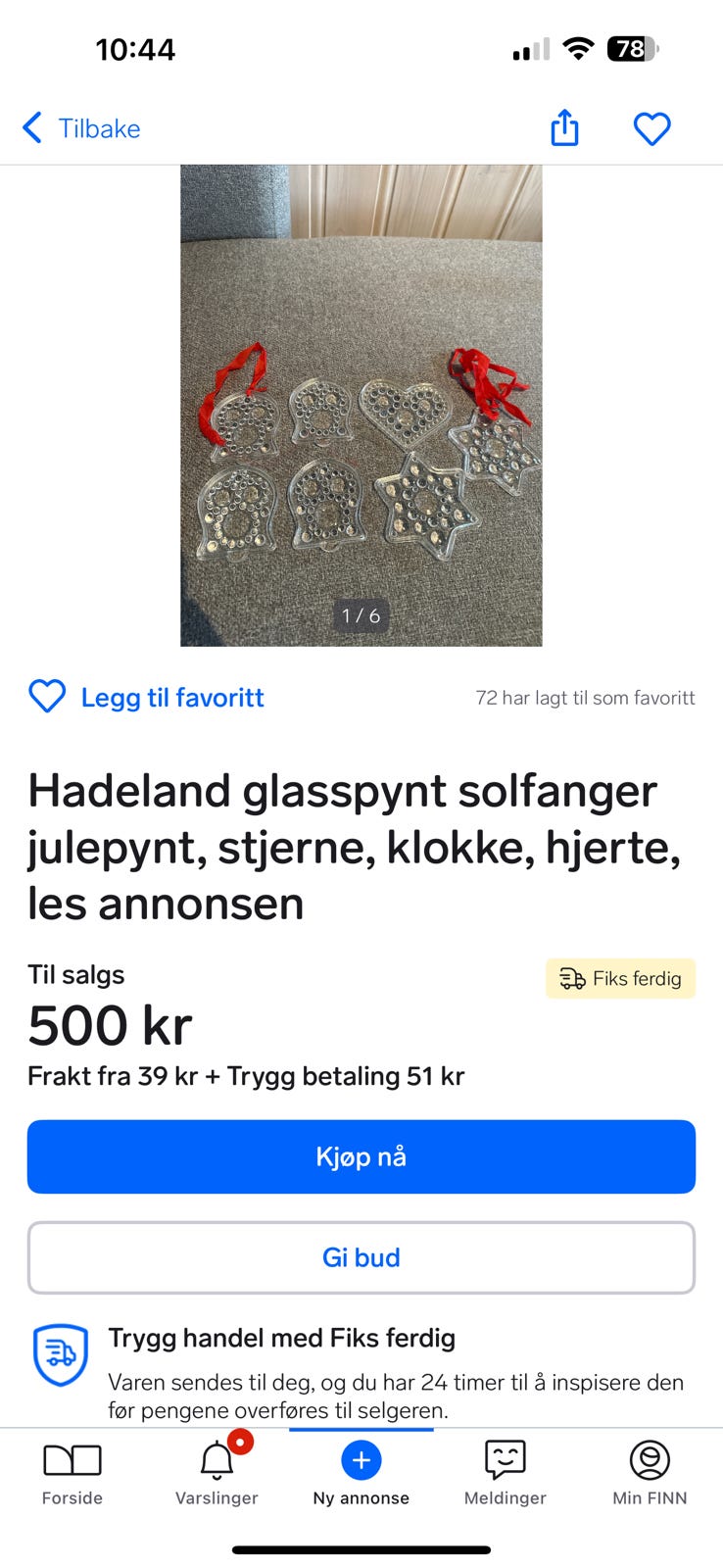The height and width of the screenshot is (1568, 723).
Task: Favorite the listing using the outlined heart
Action: click(x=46, y=697)
